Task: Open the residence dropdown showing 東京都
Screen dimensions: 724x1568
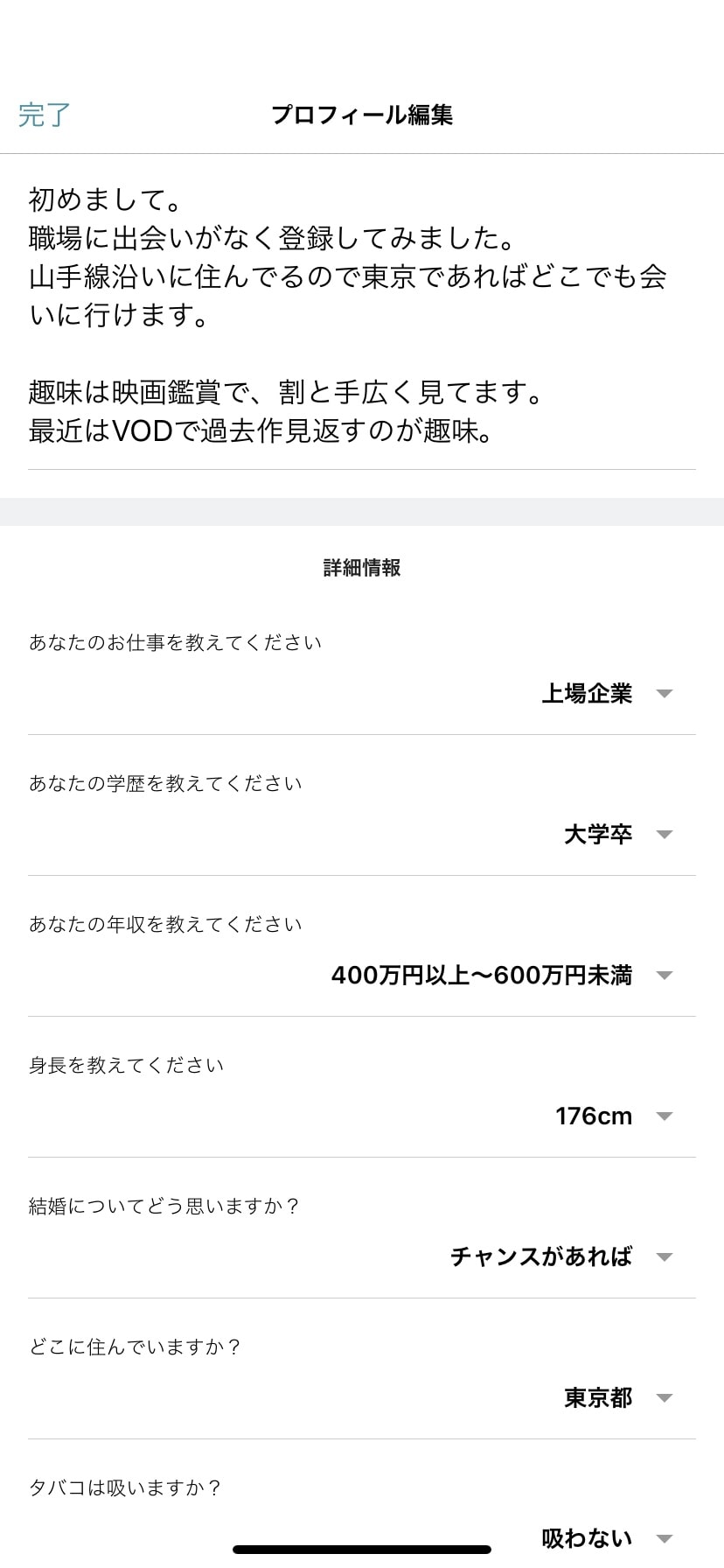Action: (598, 1398)
